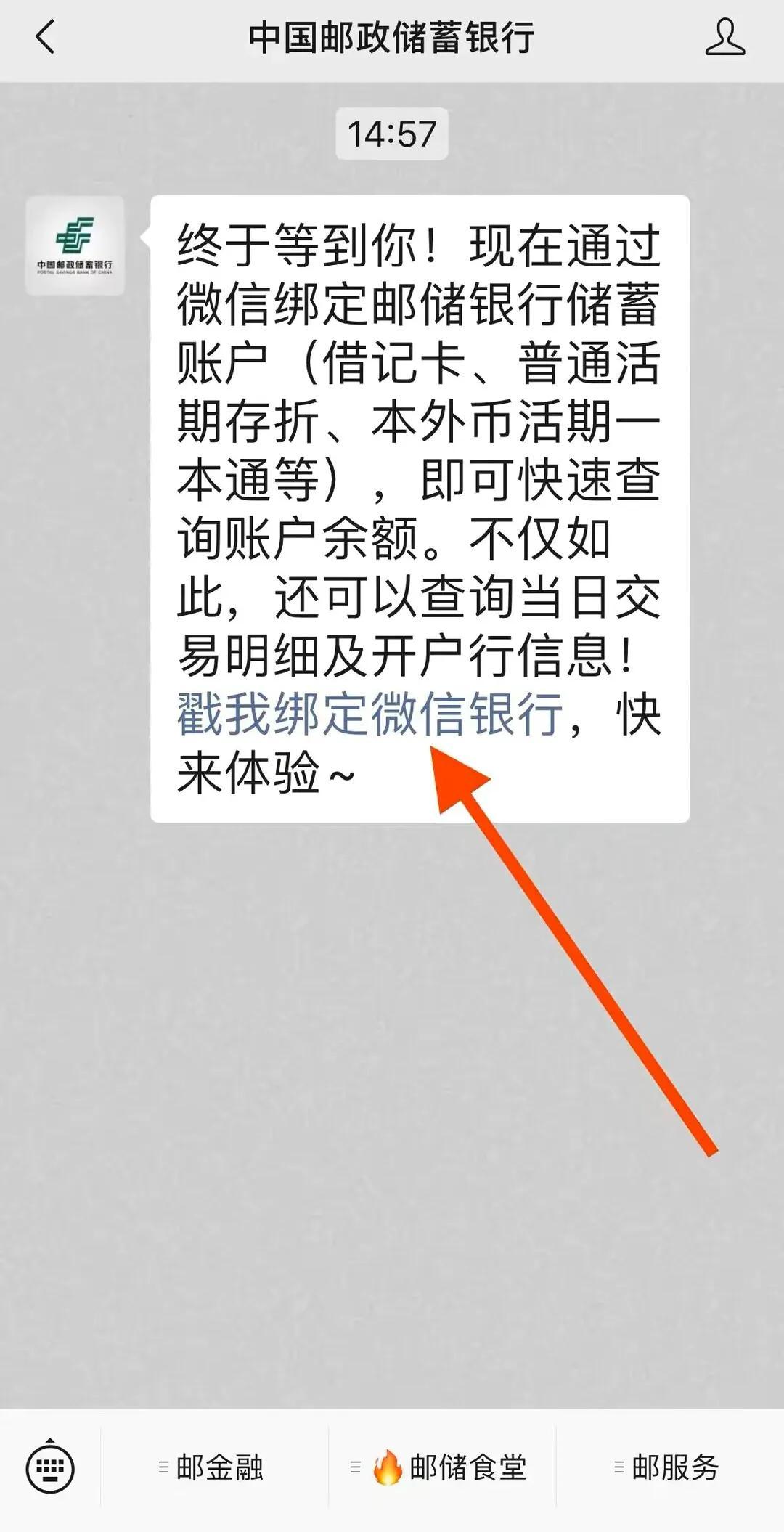Open the account profile icon

point(724,38)
